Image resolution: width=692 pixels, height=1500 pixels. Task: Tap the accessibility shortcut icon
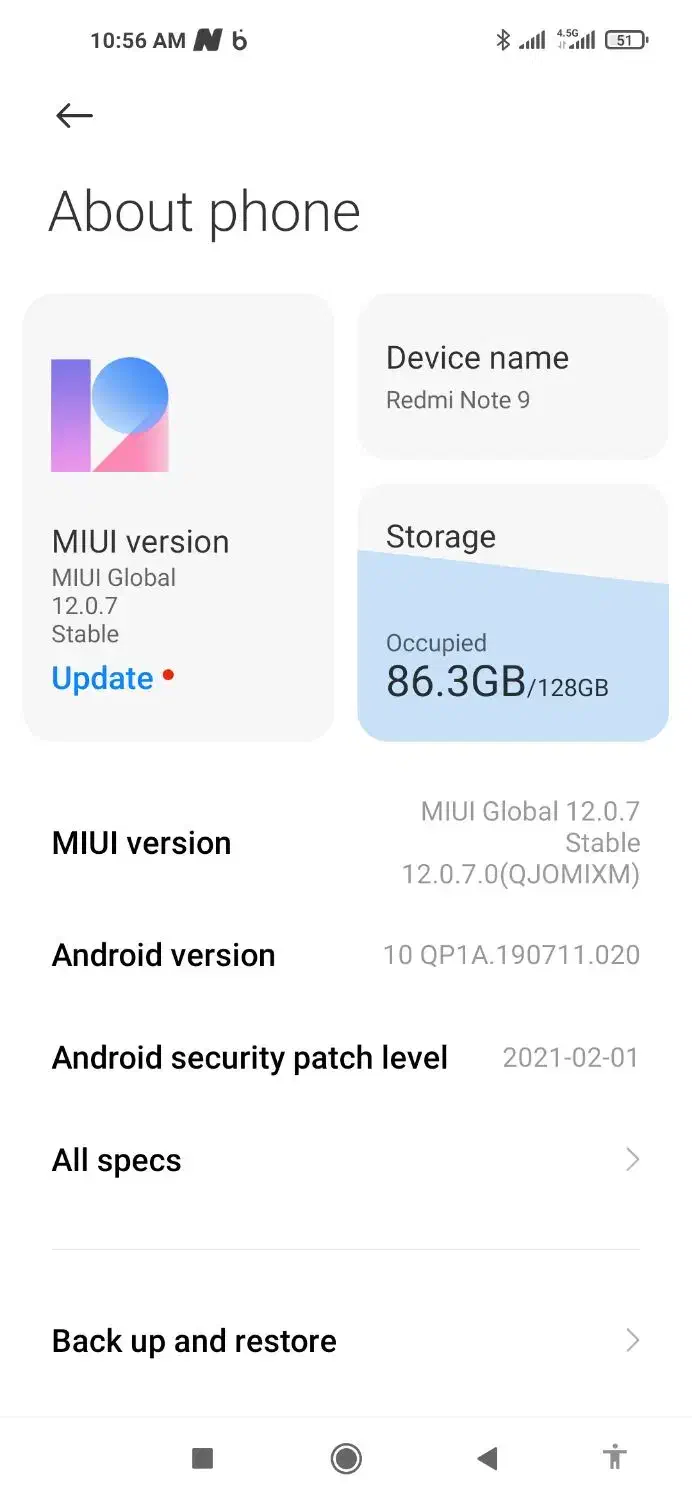click(615, 1457)
